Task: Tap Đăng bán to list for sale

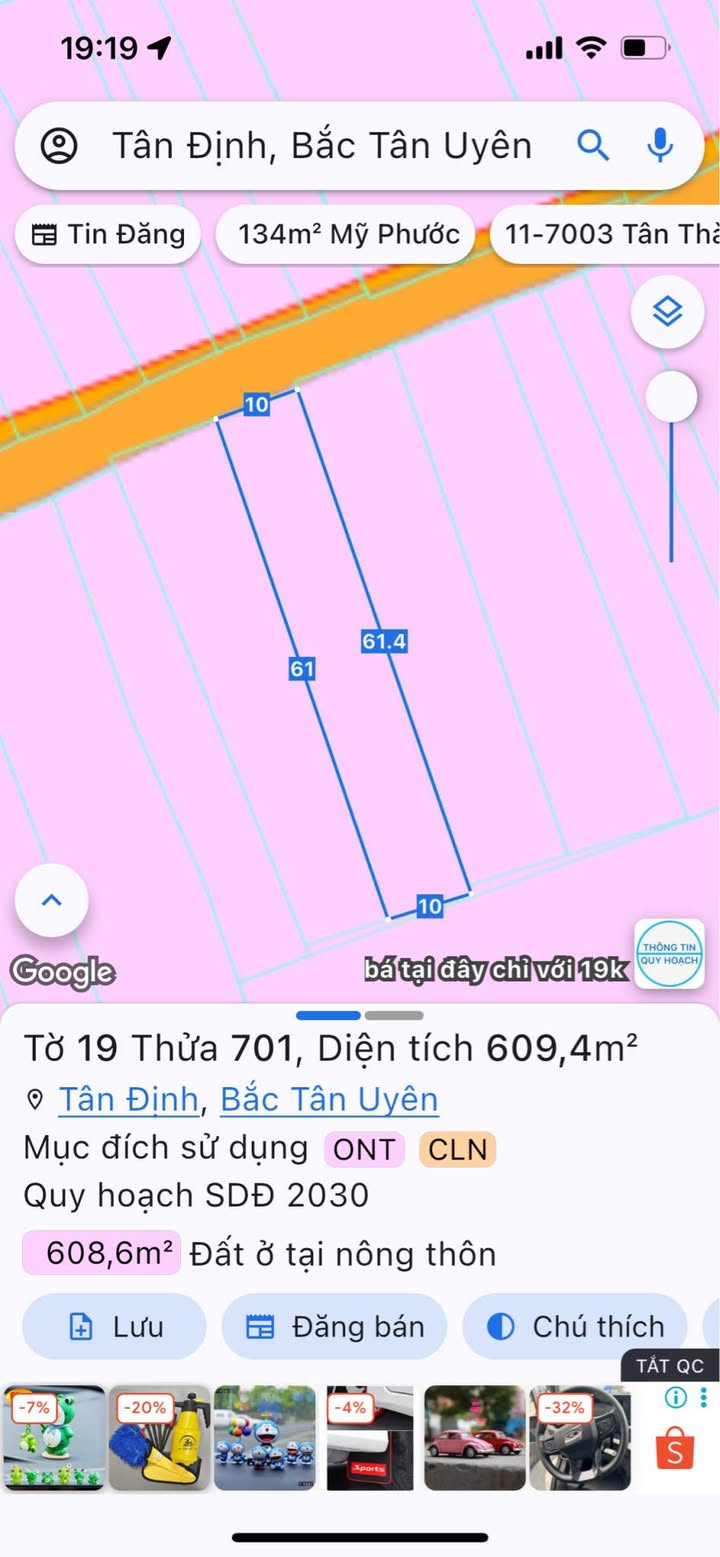Action: click(x=335, y=1327)
